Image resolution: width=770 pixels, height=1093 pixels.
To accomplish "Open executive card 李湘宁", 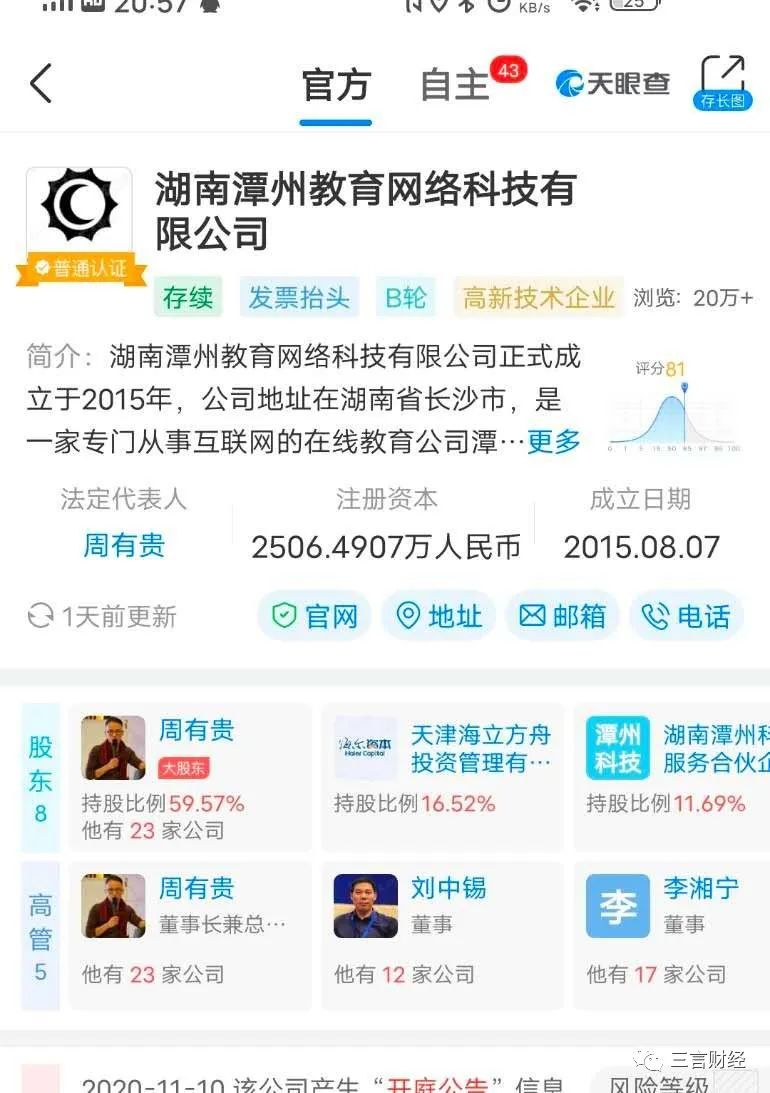I will click(672, 935).
